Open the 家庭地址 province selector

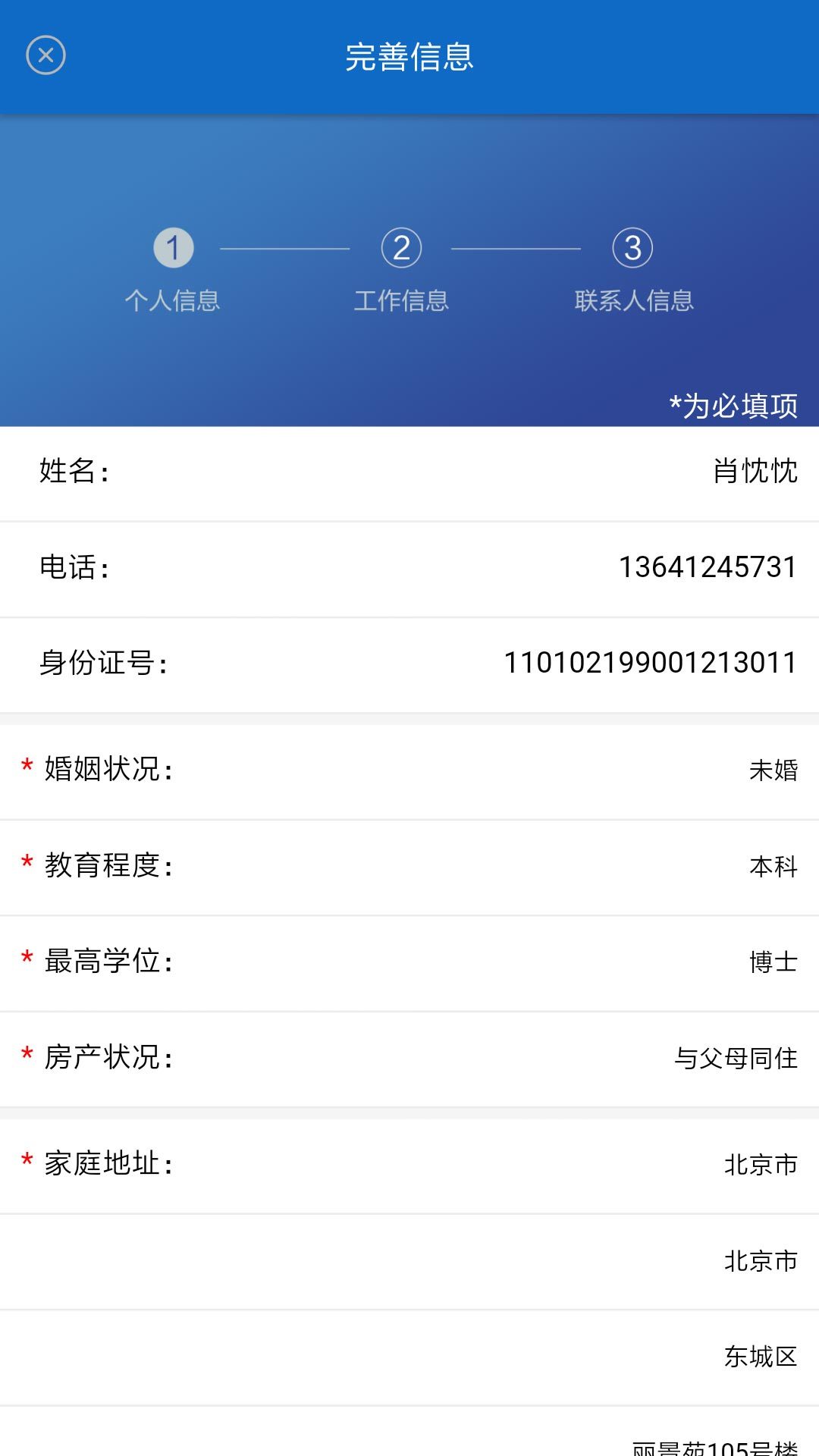click(409, 1166)
